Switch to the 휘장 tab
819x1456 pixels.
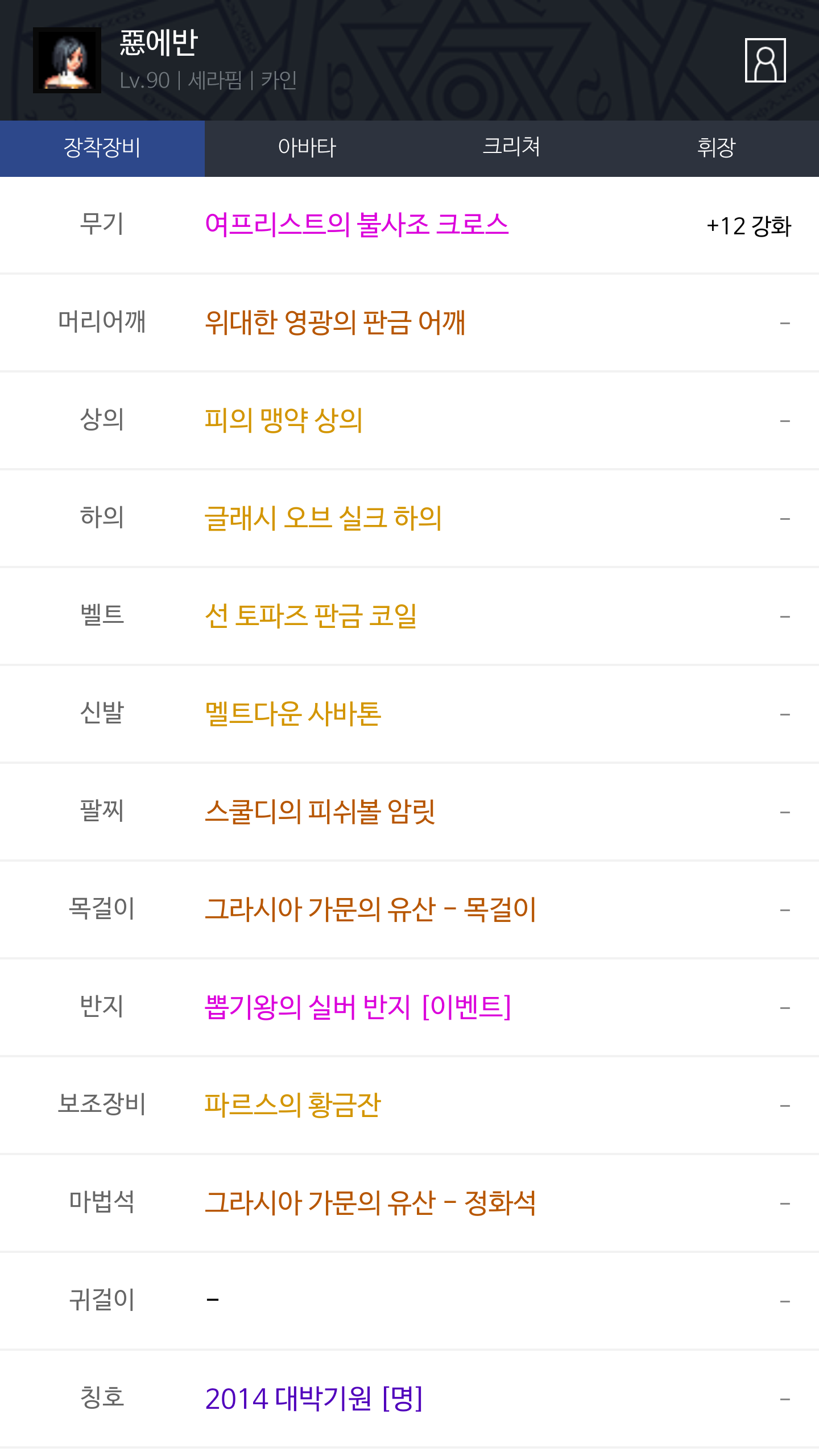click(x=717, y=148)
